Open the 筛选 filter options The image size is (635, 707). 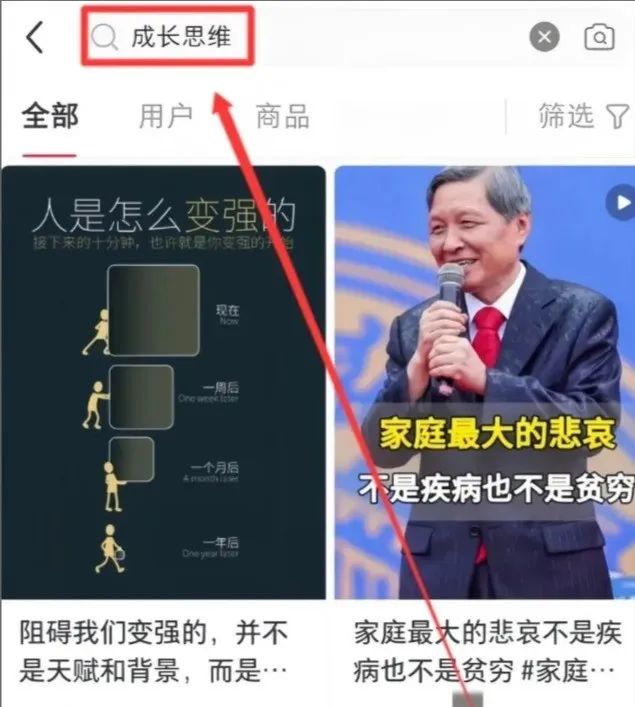point(581,116)
